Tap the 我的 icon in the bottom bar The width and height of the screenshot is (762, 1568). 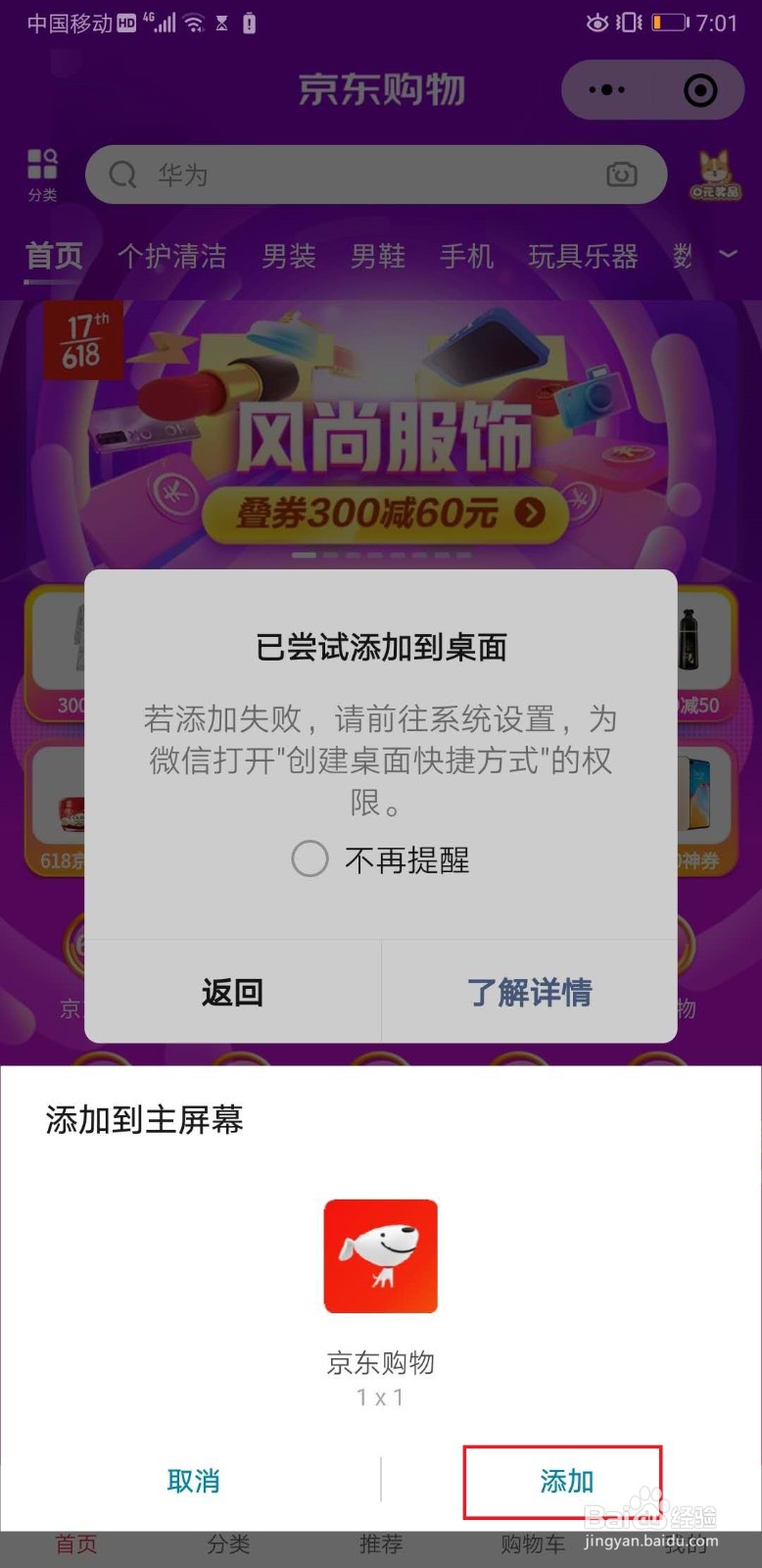(685, 1544)
